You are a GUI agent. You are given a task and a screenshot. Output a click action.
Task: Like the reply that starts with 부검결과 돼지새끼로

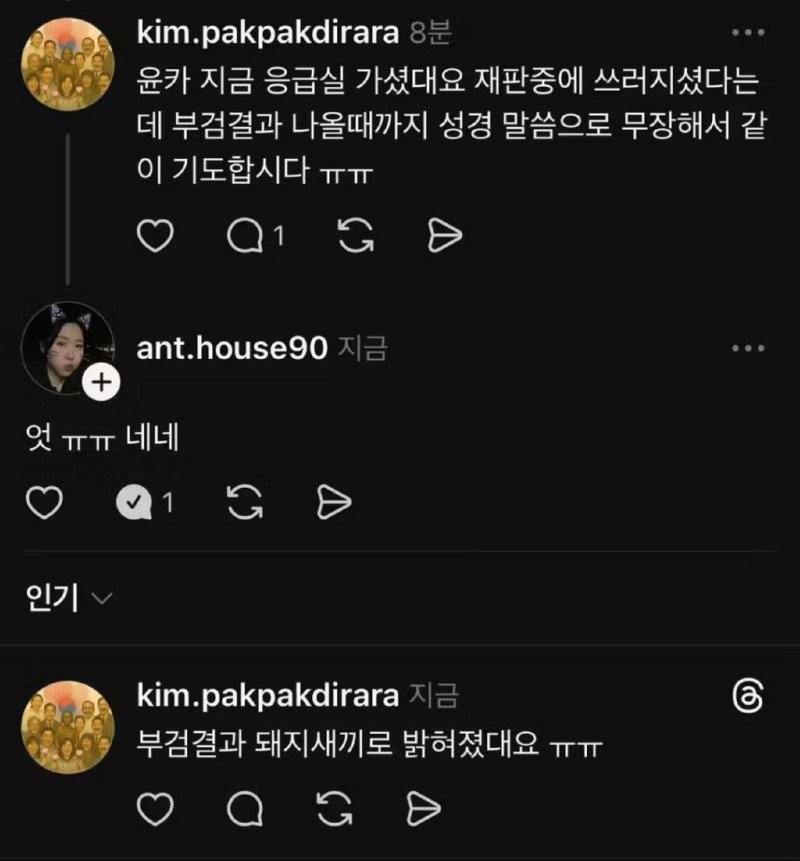[154, 806]
